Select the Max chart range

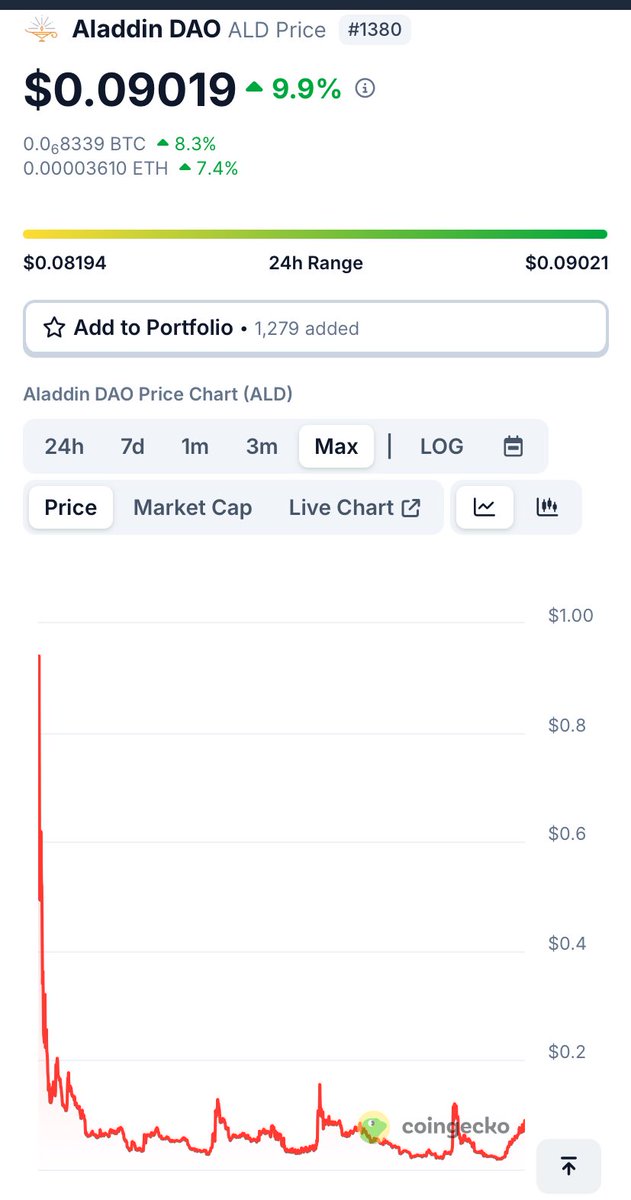pos(336,446)
